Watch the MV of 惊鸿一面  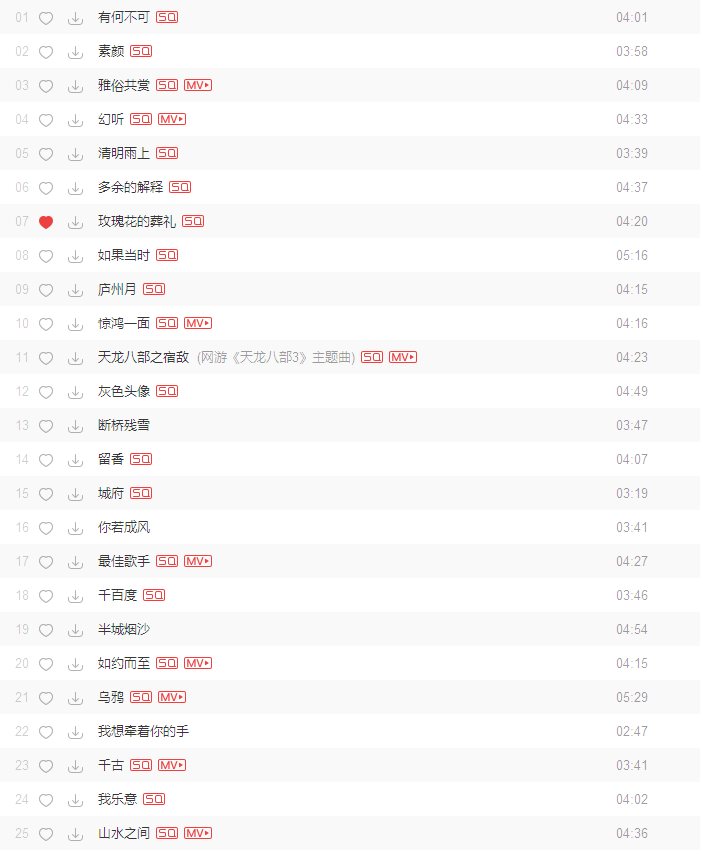pos(198,324)
